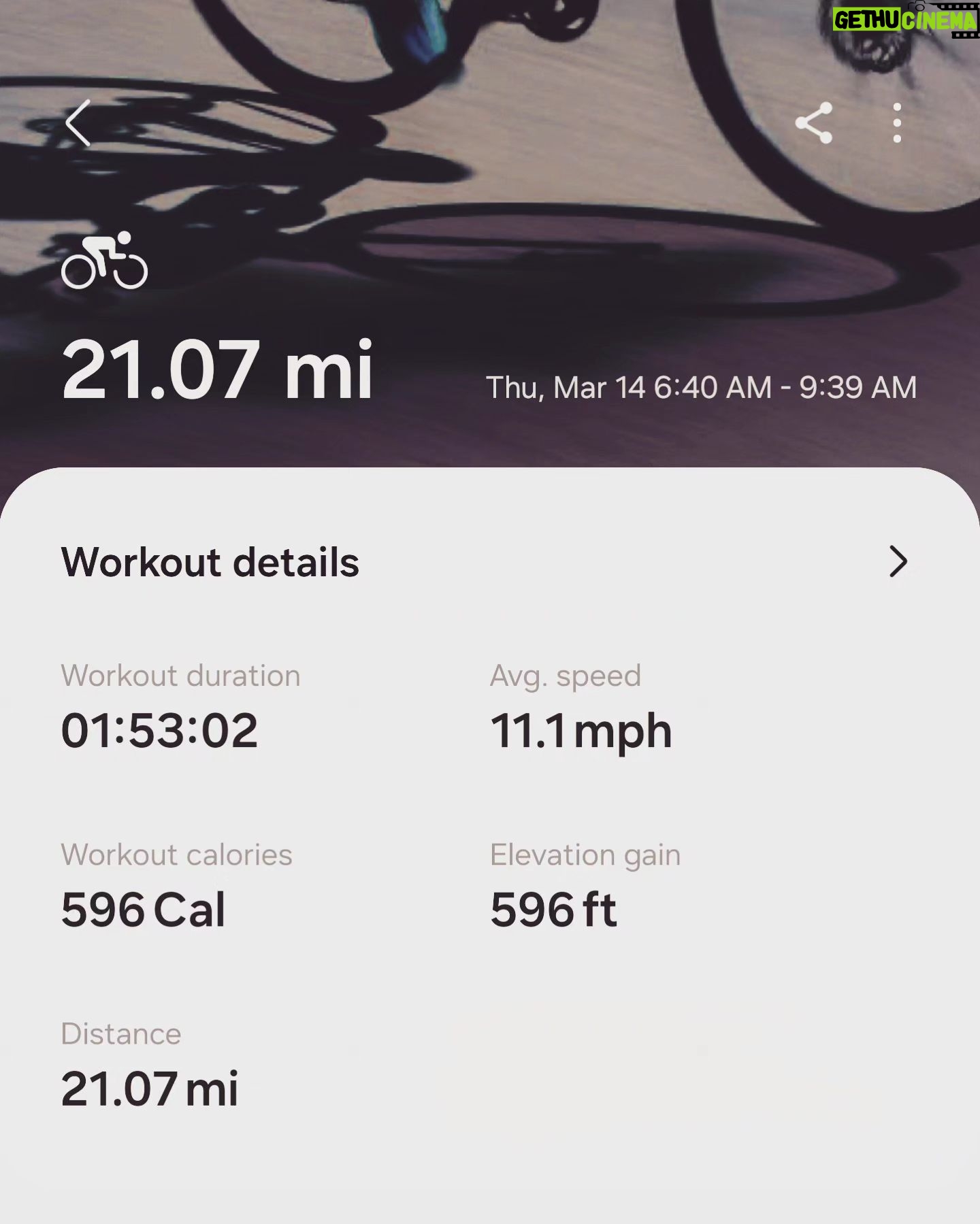
Task: Share this cycling workout
Action: [x=814, y=123]
